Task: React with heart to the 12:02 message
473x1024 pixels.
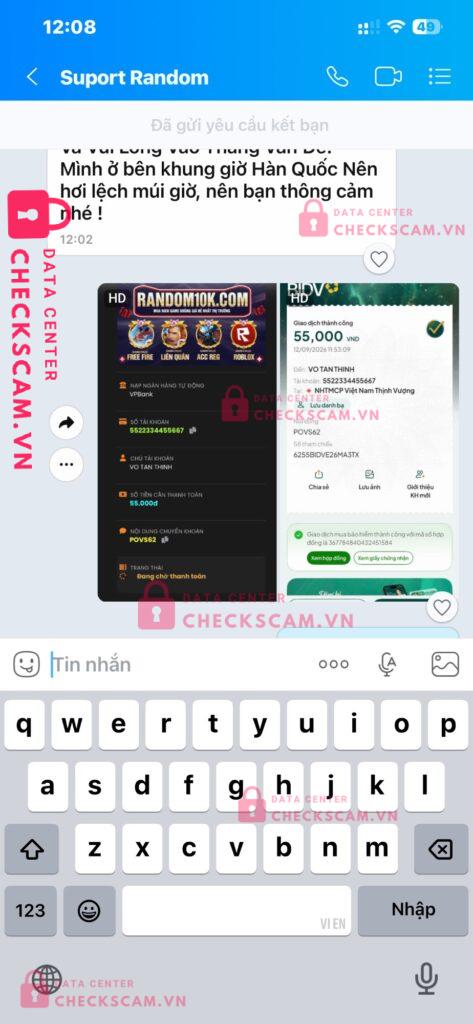Action: coord(379,259)
